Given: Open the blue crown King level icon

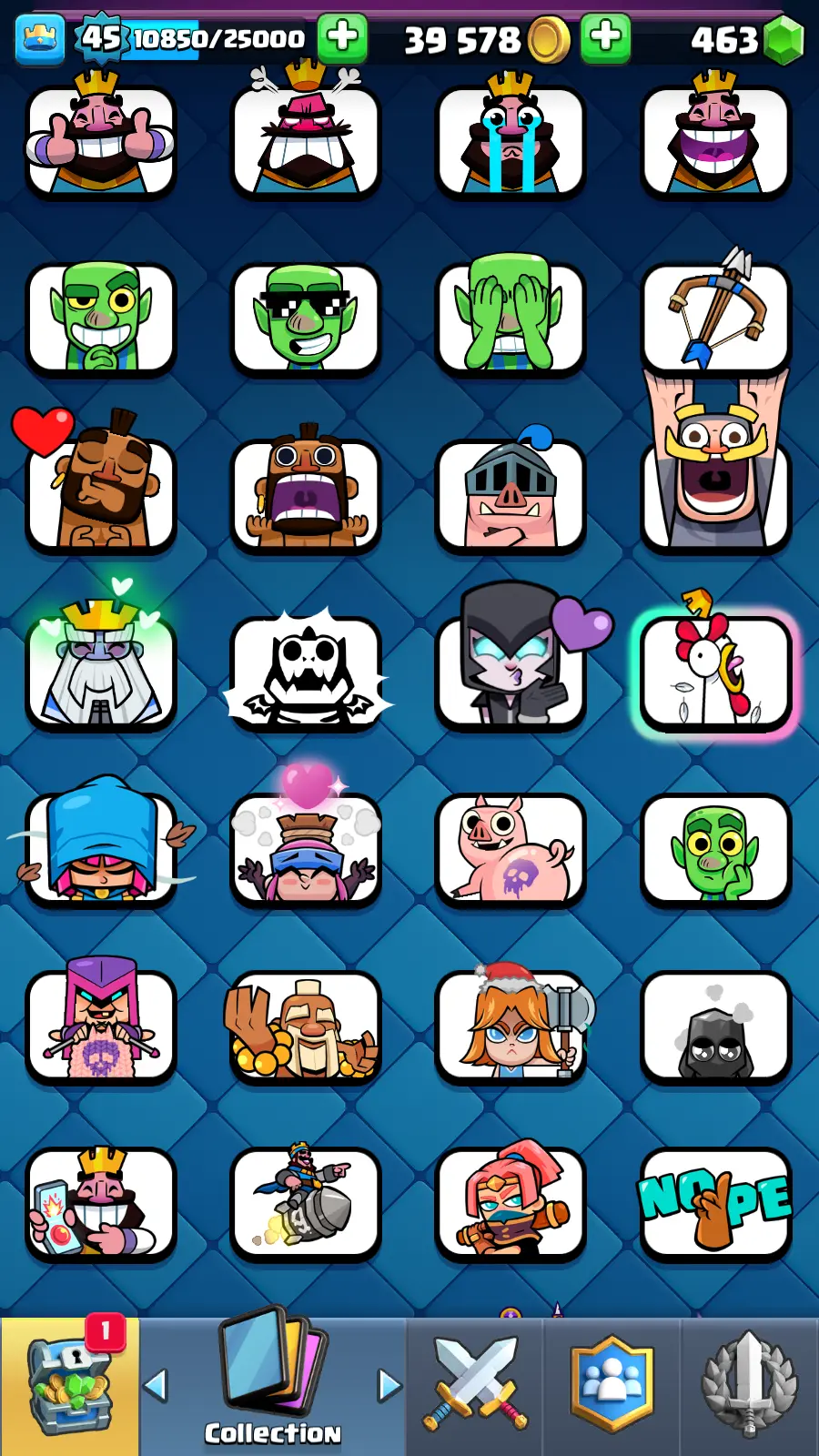Looking at the screenshot, I should [x=40, y=38].
